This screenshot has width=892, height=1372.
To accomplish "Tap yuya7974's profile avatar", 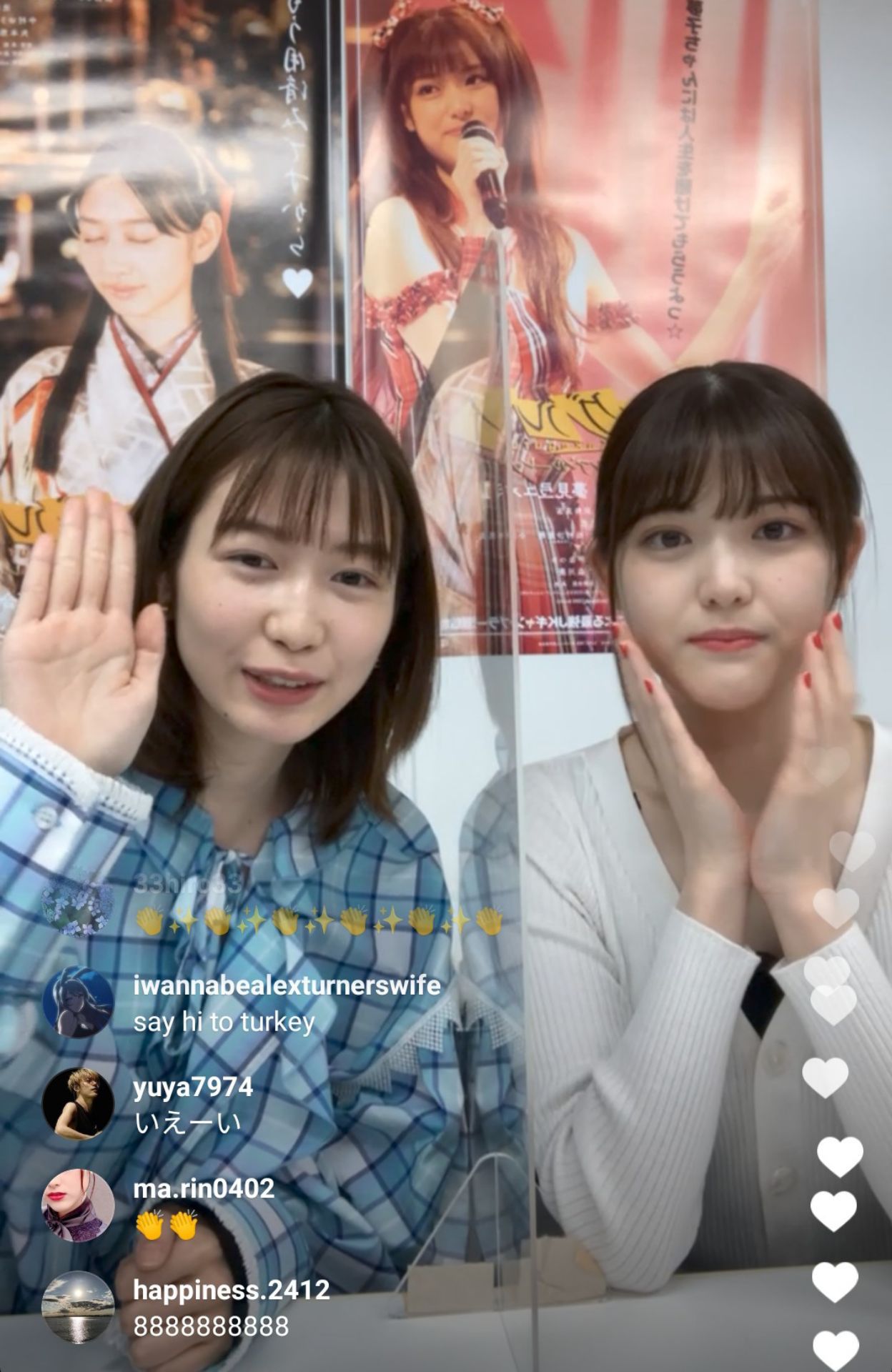I will 78,1104.
